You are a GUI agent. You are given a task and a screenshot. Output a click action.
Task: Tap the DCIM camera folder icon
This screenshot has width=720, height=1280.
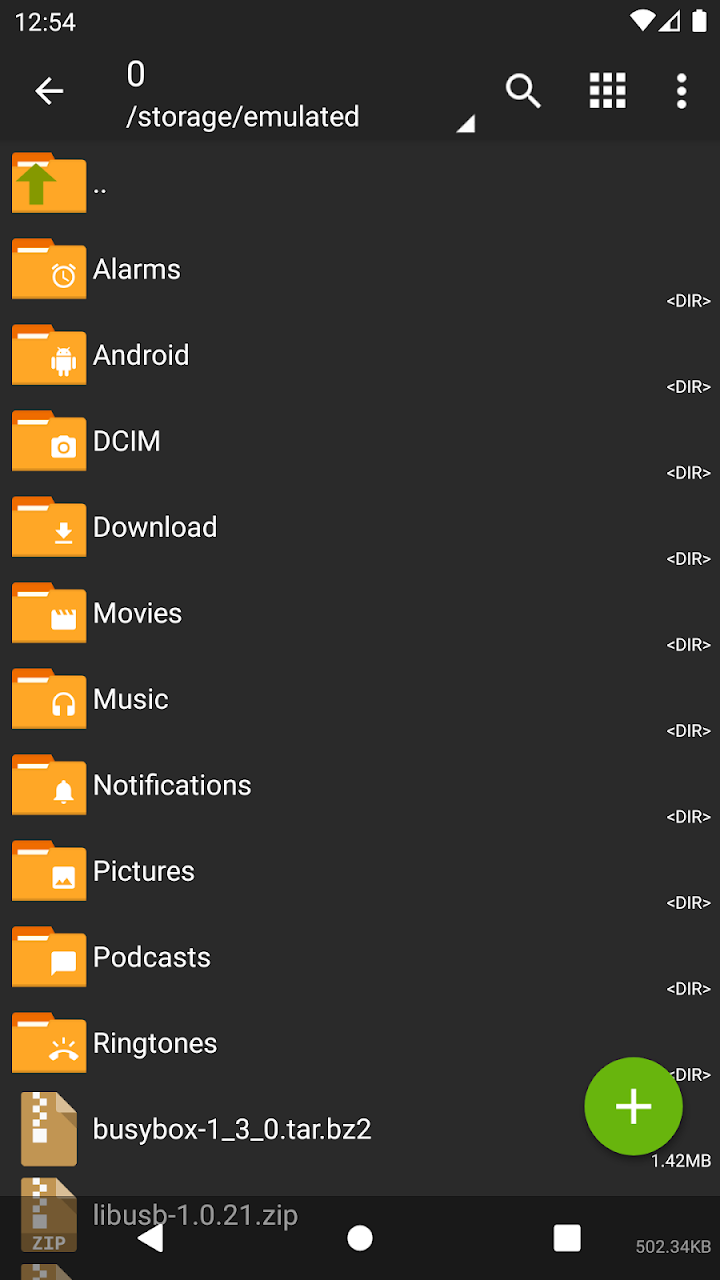[x=49, y=440]
